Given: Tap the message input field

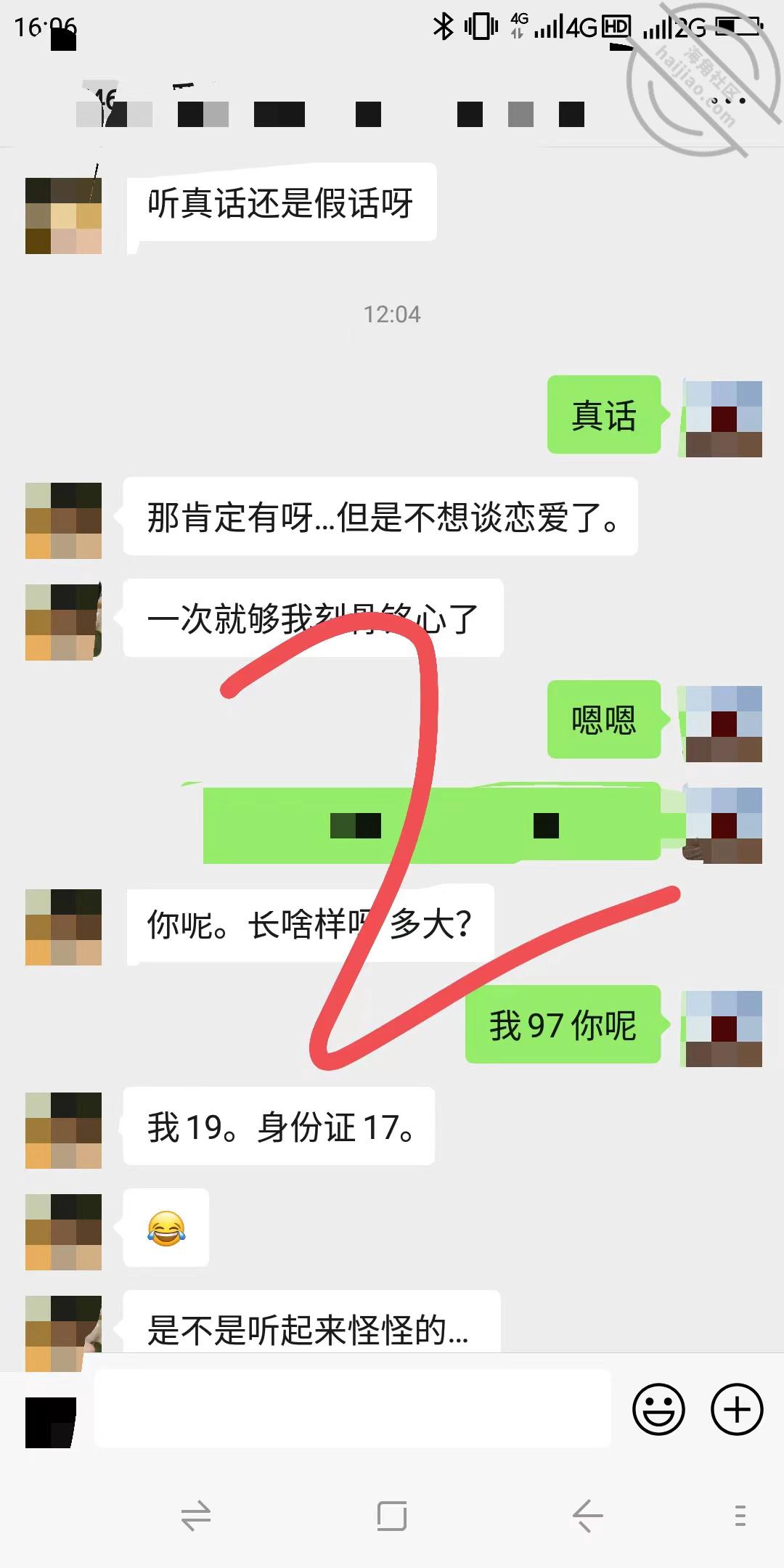Looking at the screenshot, I should tap(353, 1408).
